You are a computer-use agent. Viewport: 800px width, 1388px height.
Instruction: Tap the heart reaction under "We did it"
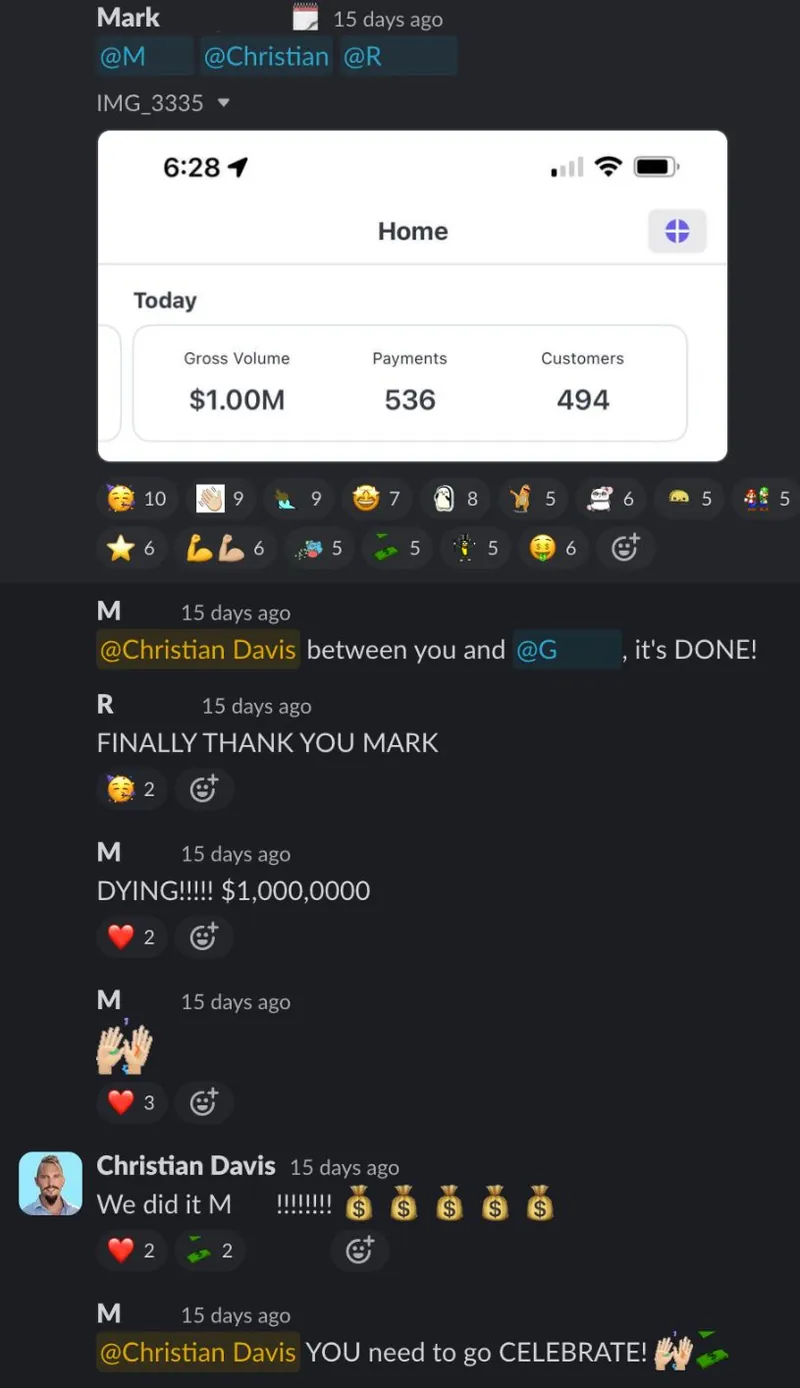(131, 1250)
